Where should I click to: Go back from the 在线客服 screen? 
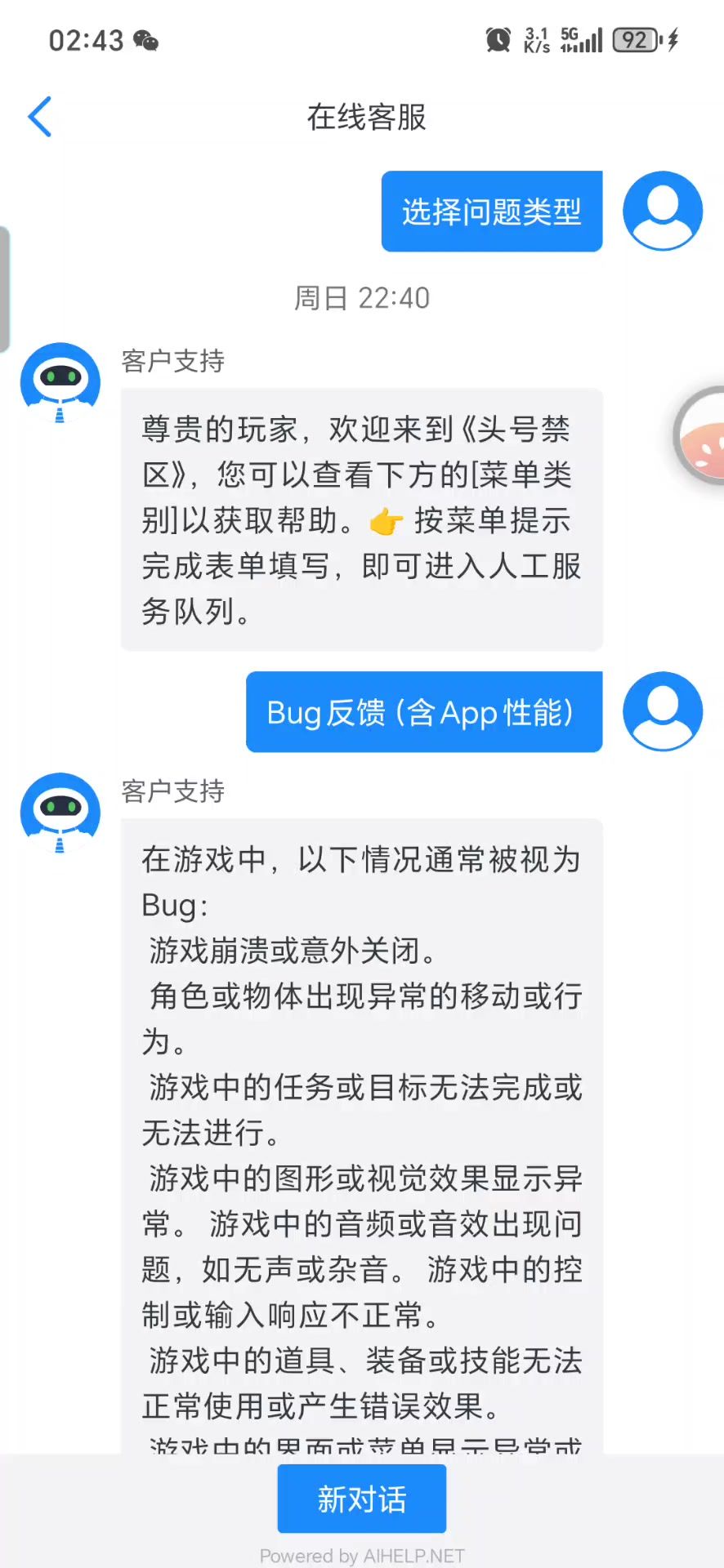pyautogui.click(x=40, y=117)
